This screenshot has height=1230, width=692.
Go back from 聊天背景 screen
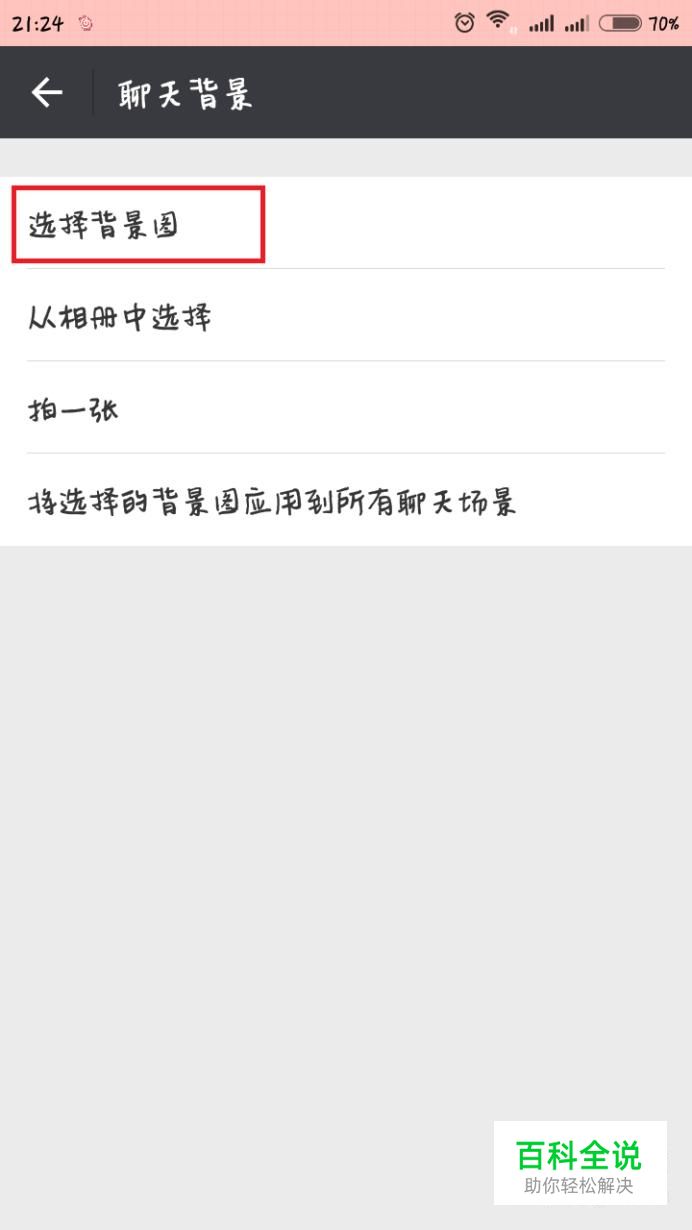click(x=46, y=93)
